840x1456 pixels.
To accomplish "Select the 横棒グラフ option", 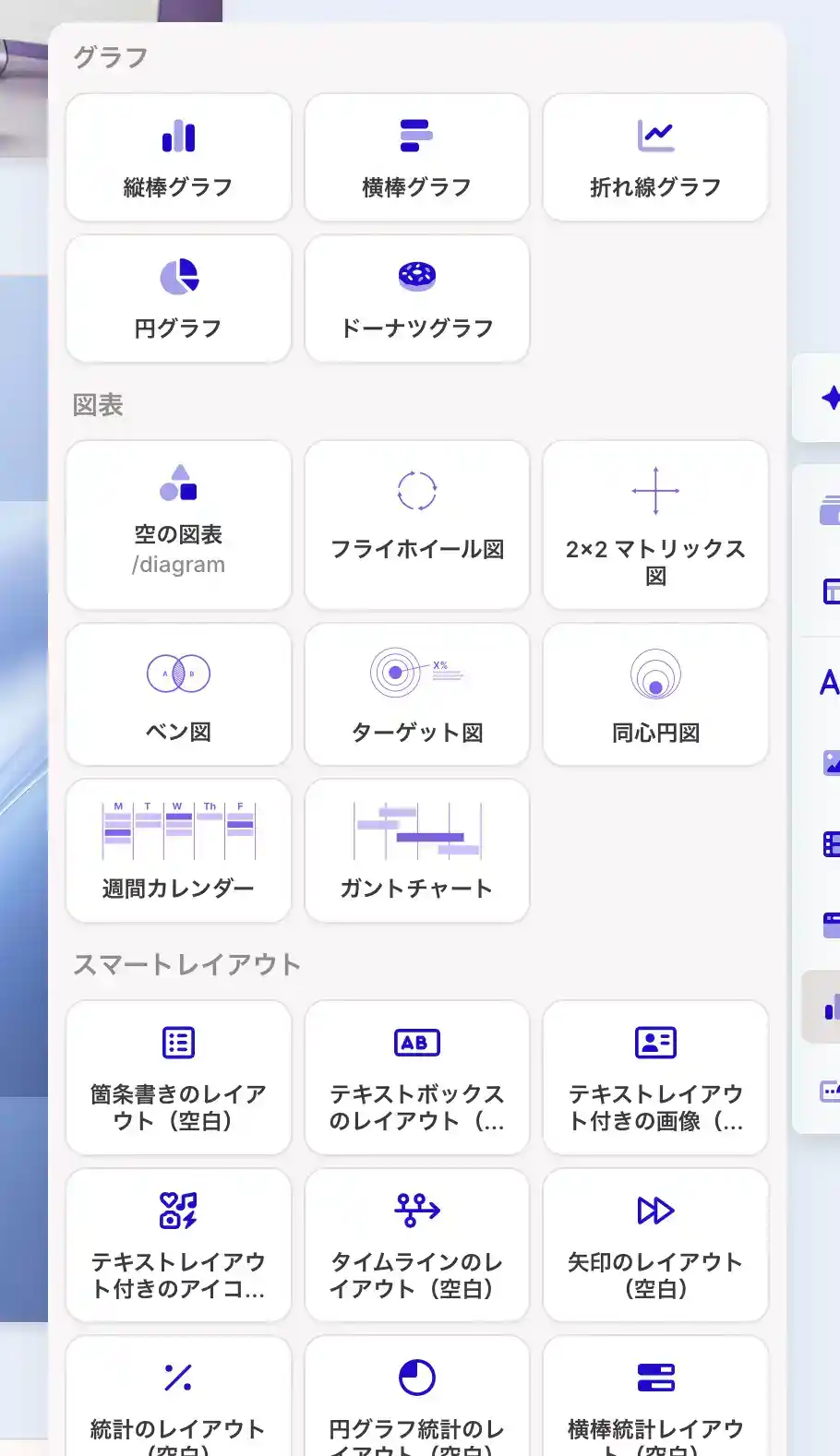I will pos(417,158).
